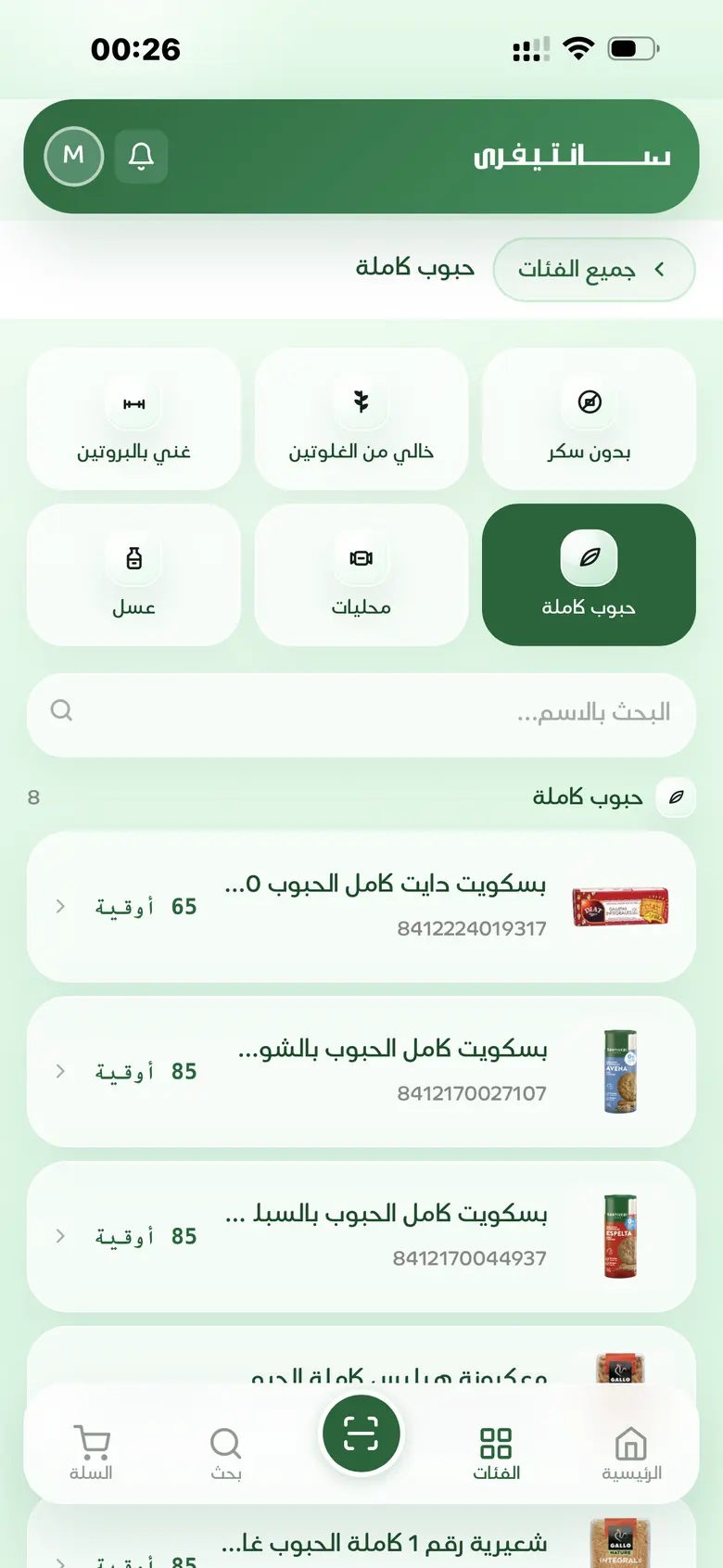Choose the محليات category
The height and width of the screenshot is (1568, 723).
pyautogui.click(x=361, y=575)
